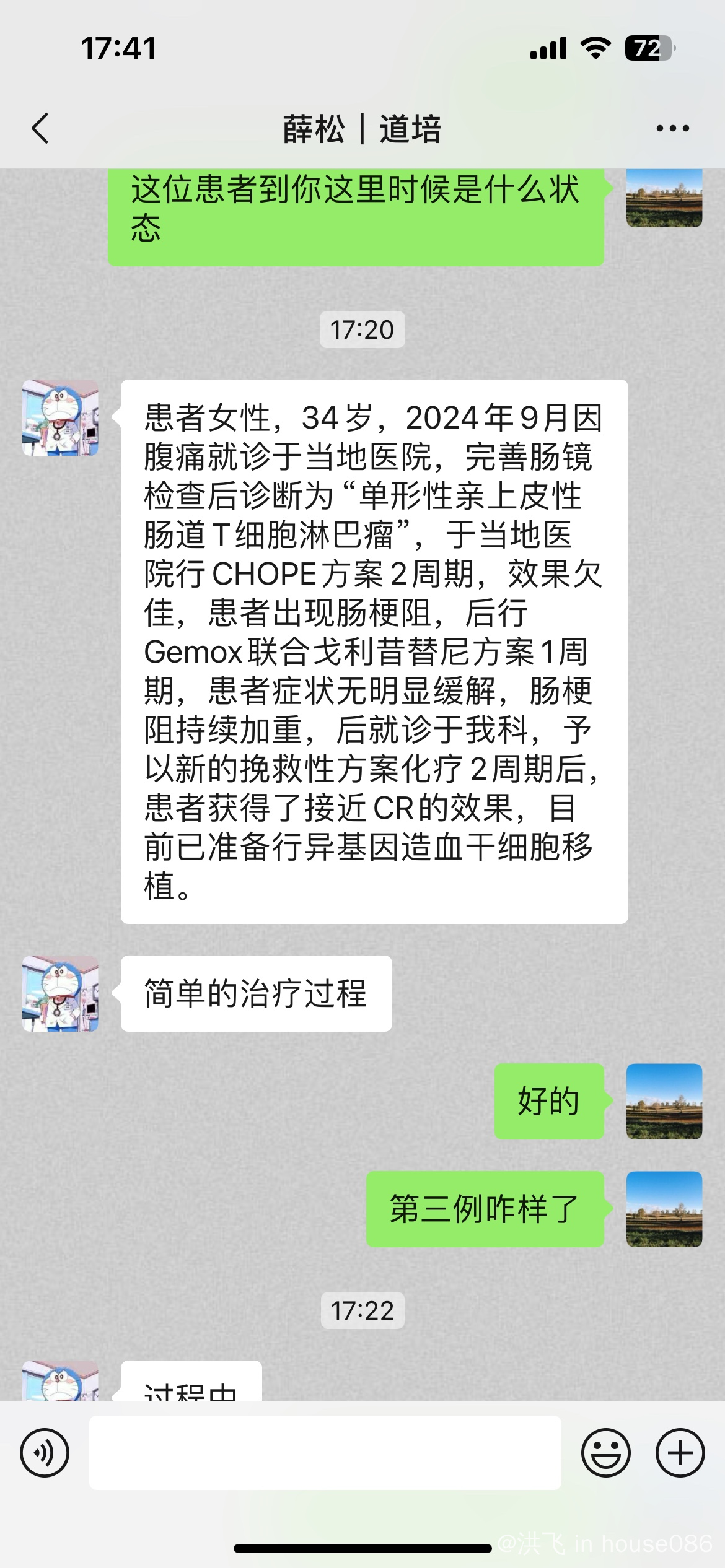Tap your landscape avatar beside 好的

coord(664,1102)
